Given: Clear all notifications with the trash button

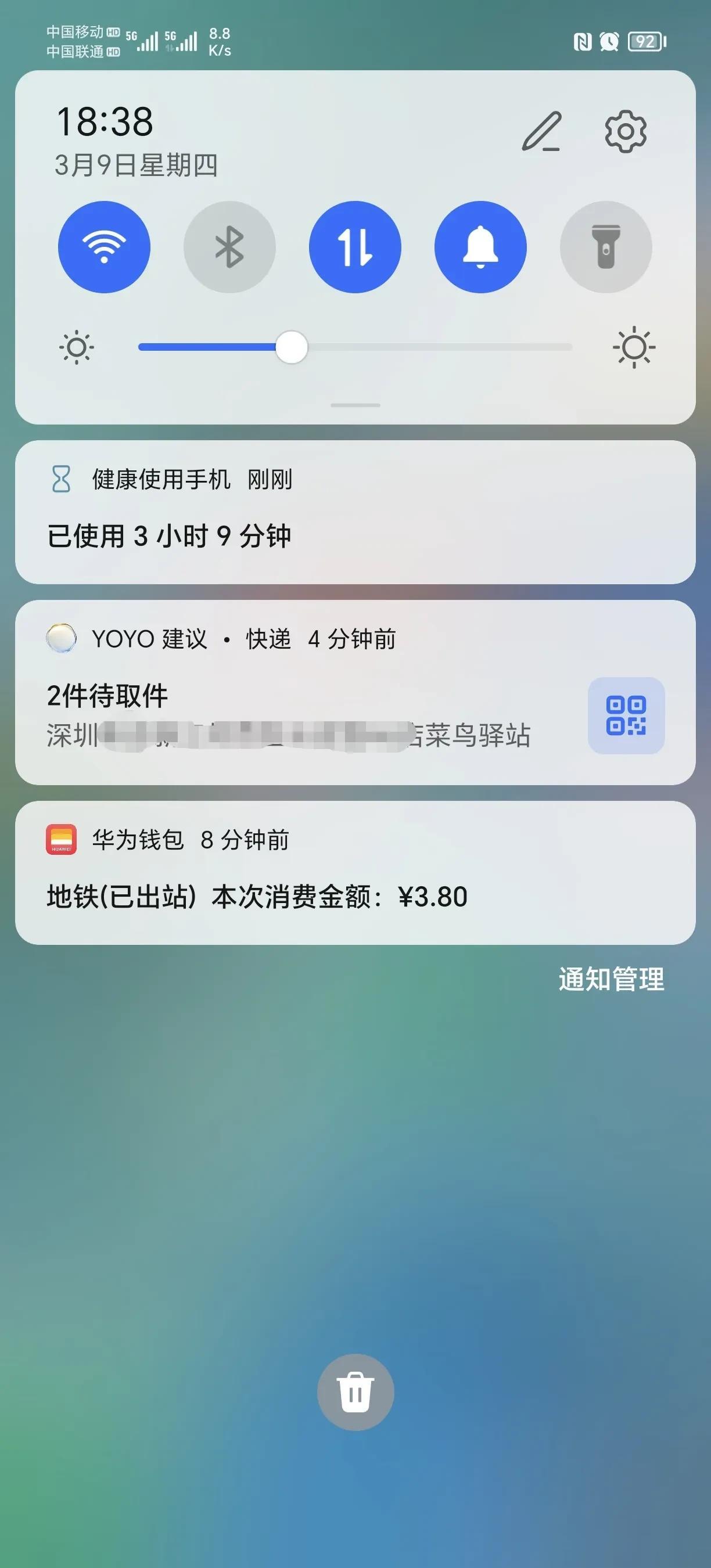Looking at the screenshot, I should [355, 1391].
